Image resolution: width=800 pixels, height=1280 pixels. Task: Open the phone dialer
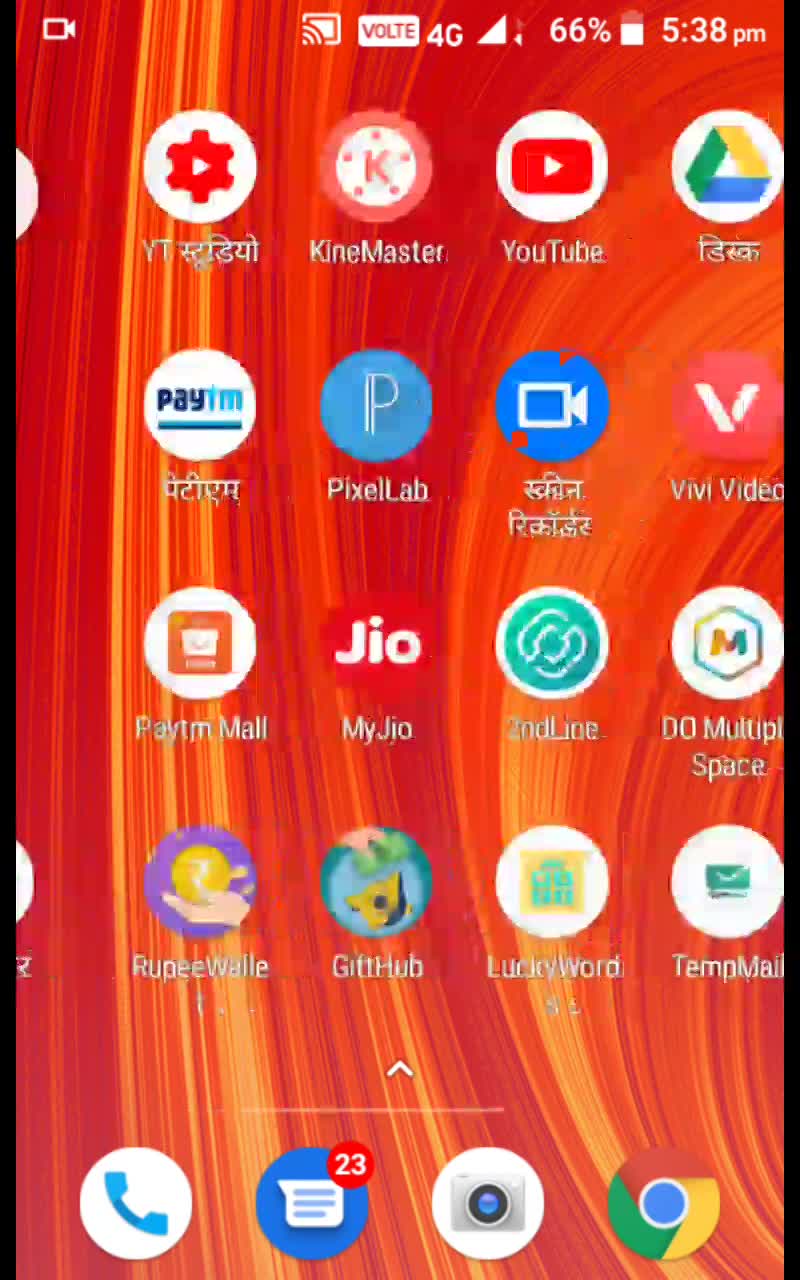pos(136,1203)
